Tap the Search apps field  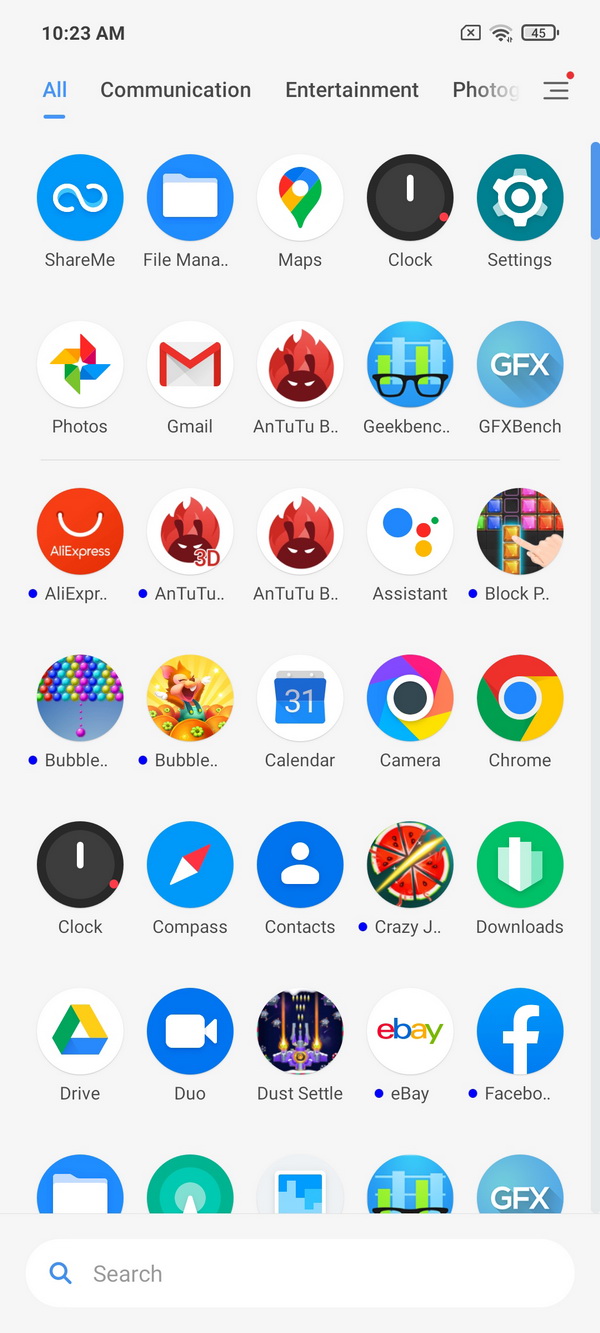[x=300, y=1274]
